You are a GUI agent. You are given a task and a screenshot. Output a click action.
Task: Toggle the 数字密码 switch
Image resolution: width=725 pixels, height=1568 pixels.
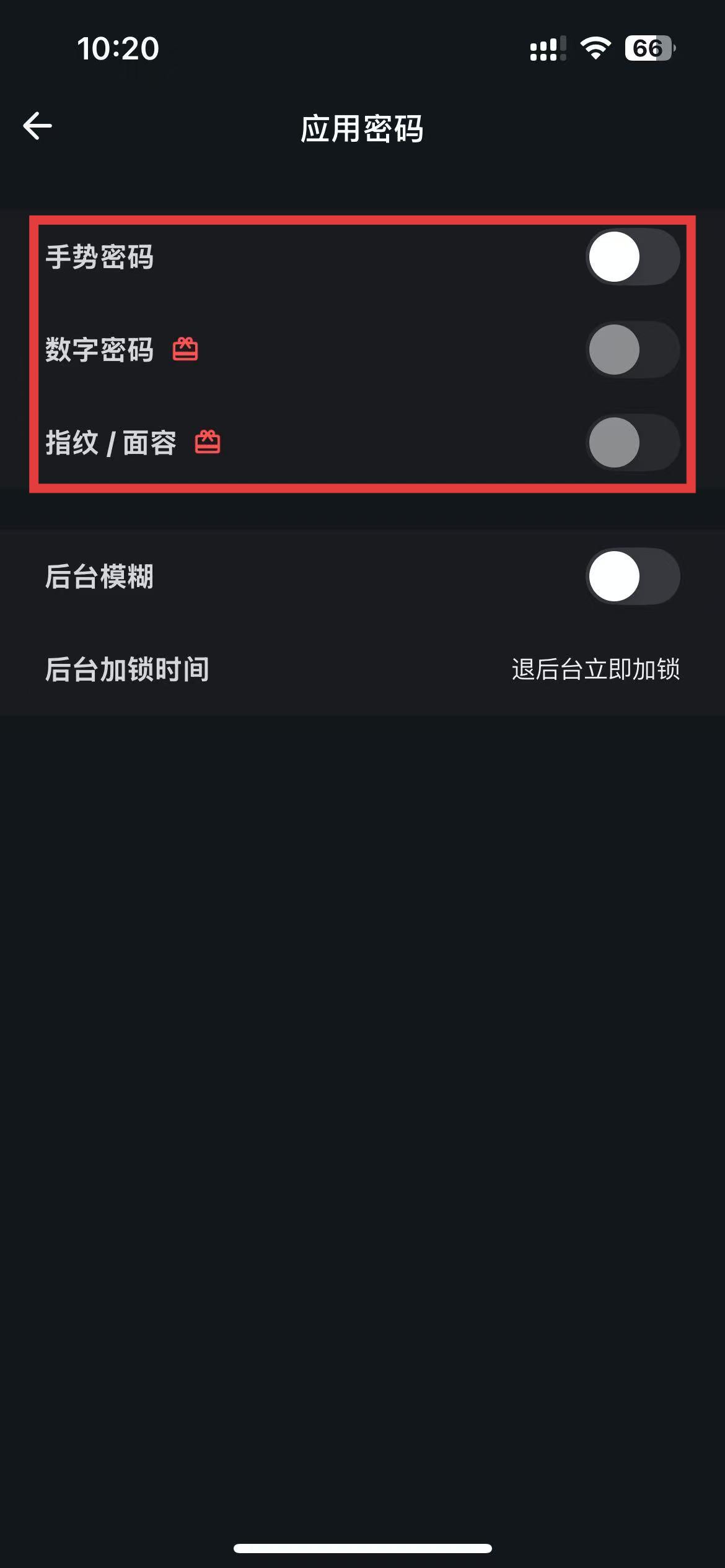point(632,350)
